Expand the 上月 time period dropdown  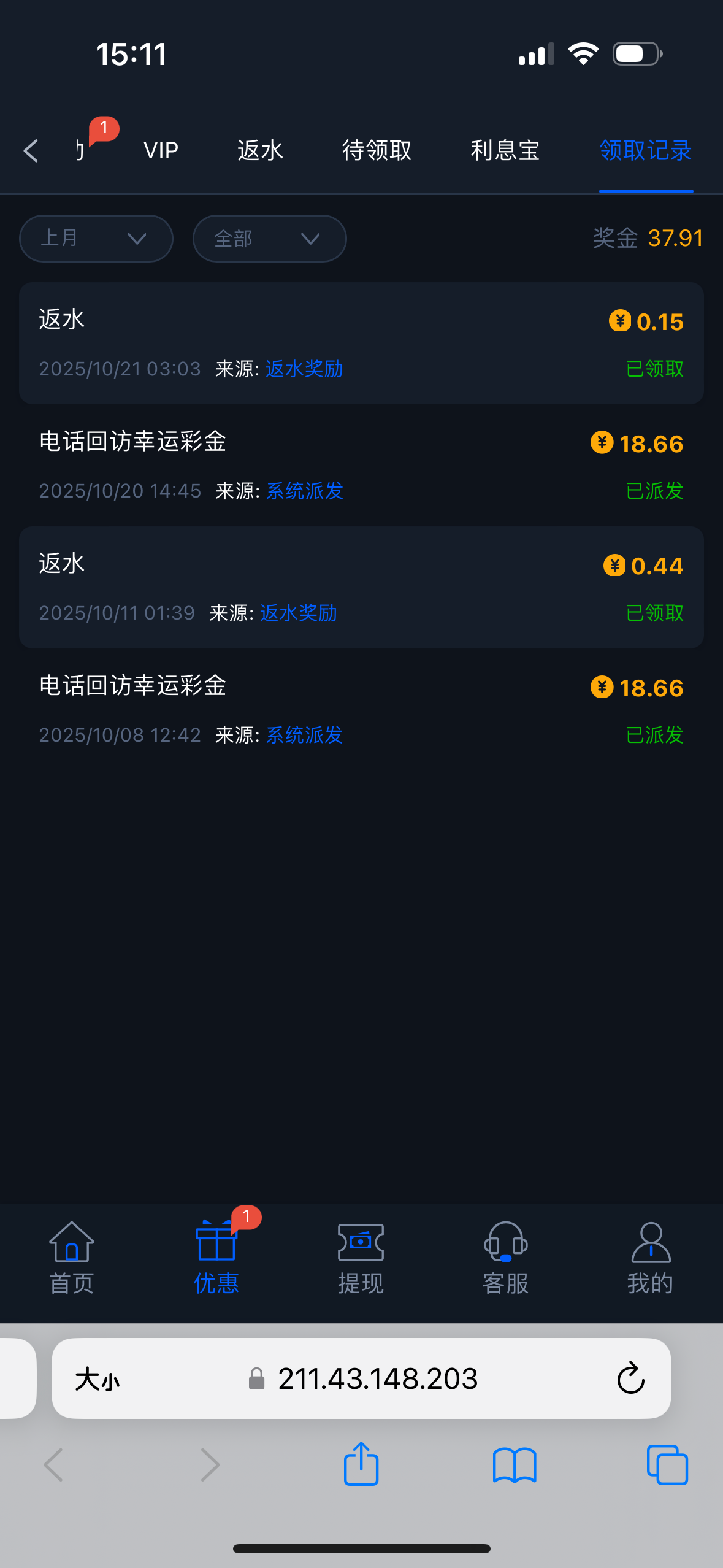(x=96, y=239)
